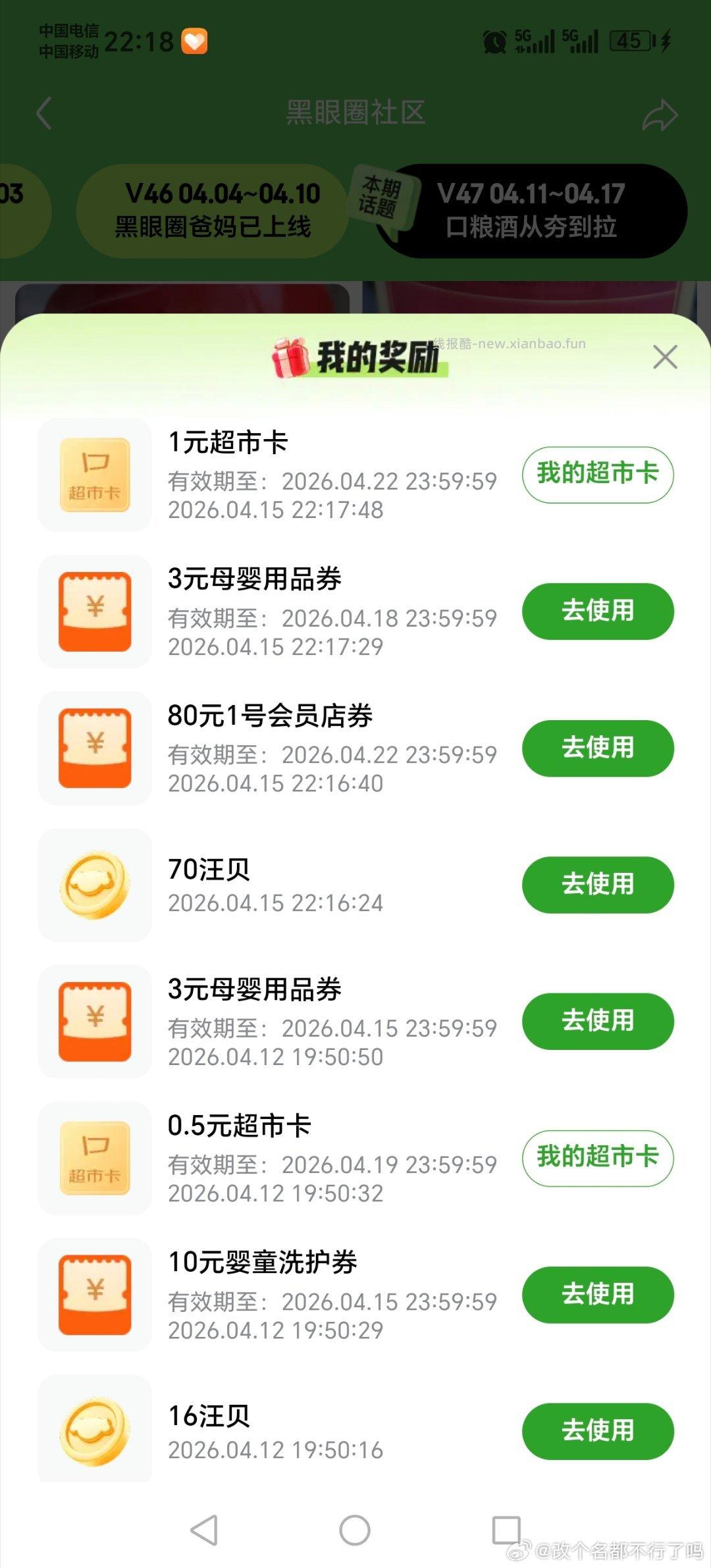This screenshot has width=711, height=1568.
Task: Select the V47 口粮酒从夯到拉 topic tab
Action: (x=535, y=211)
